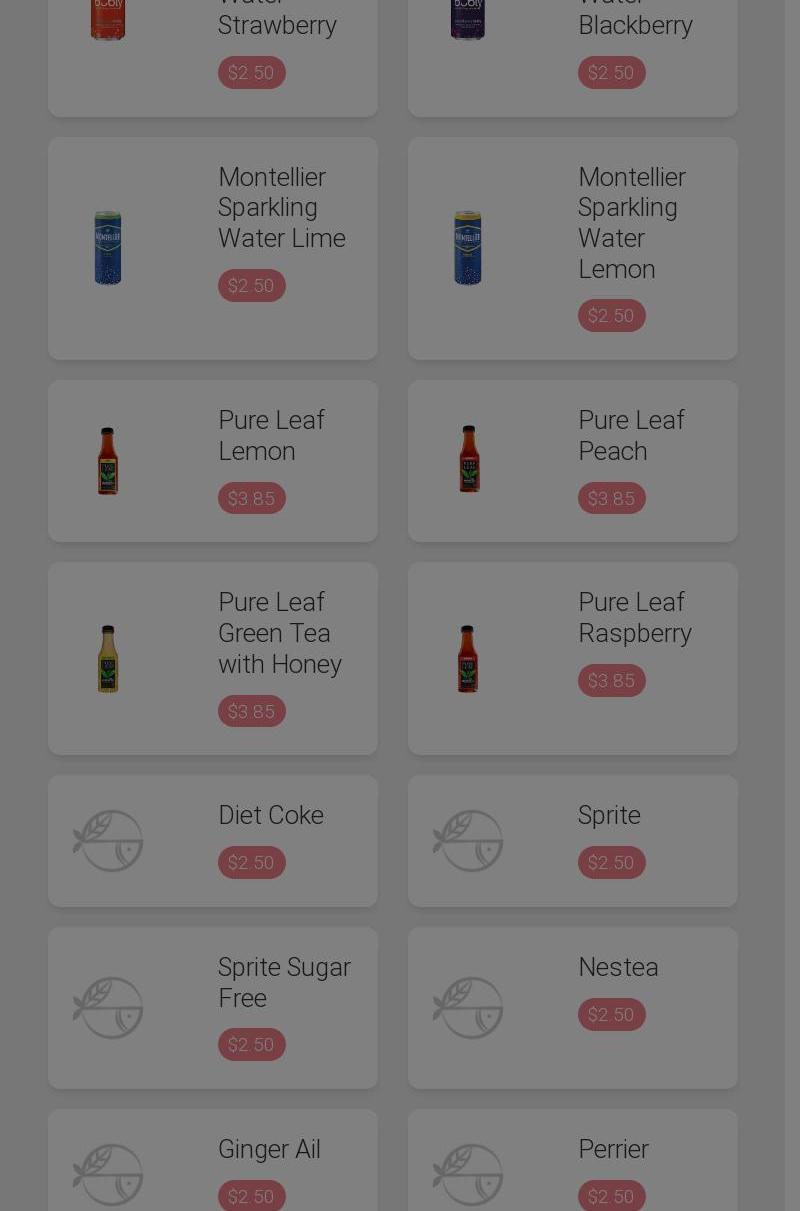Tap the Diet Coke card
Viewport: 800px width, 1211px height.
(213, 840)
